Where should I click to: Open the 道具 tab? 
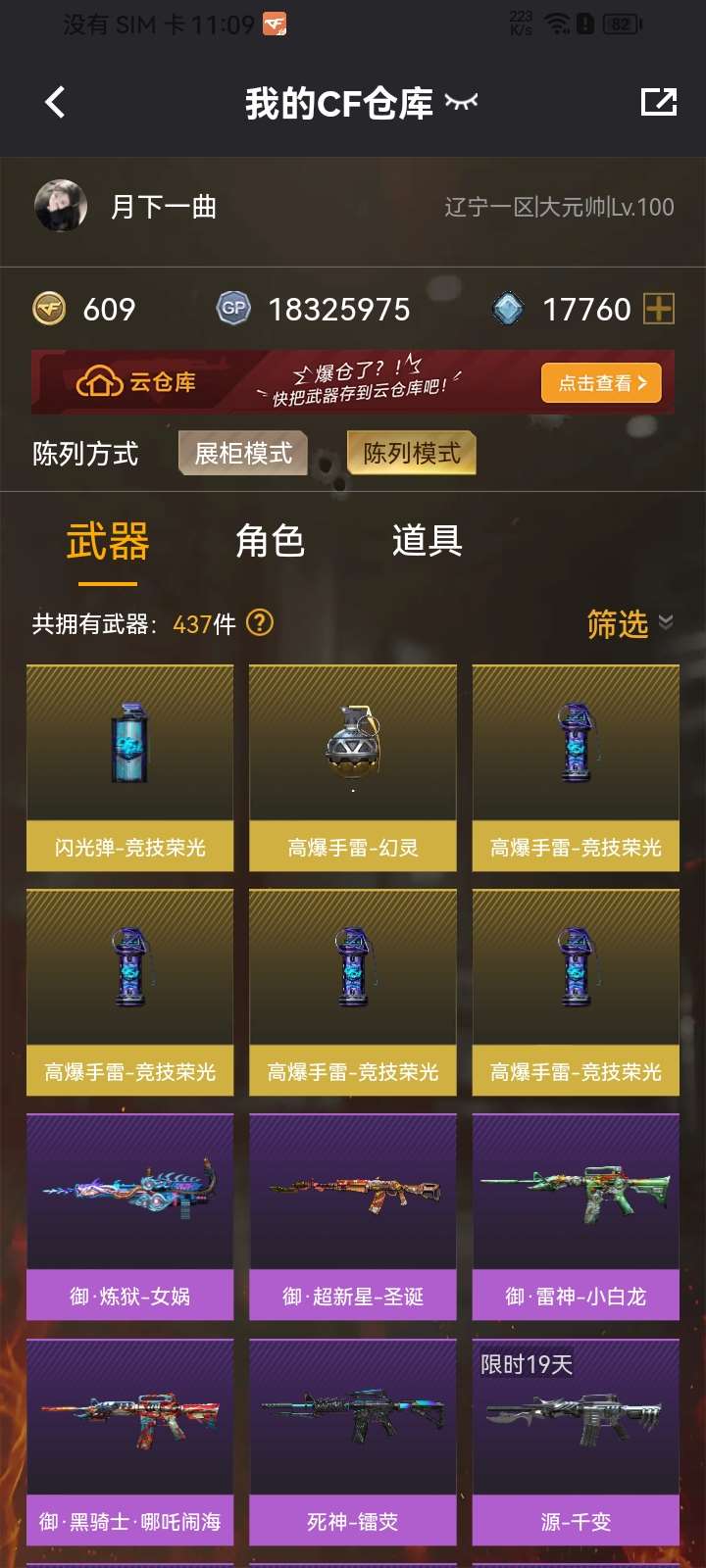(x=427, y=541)
